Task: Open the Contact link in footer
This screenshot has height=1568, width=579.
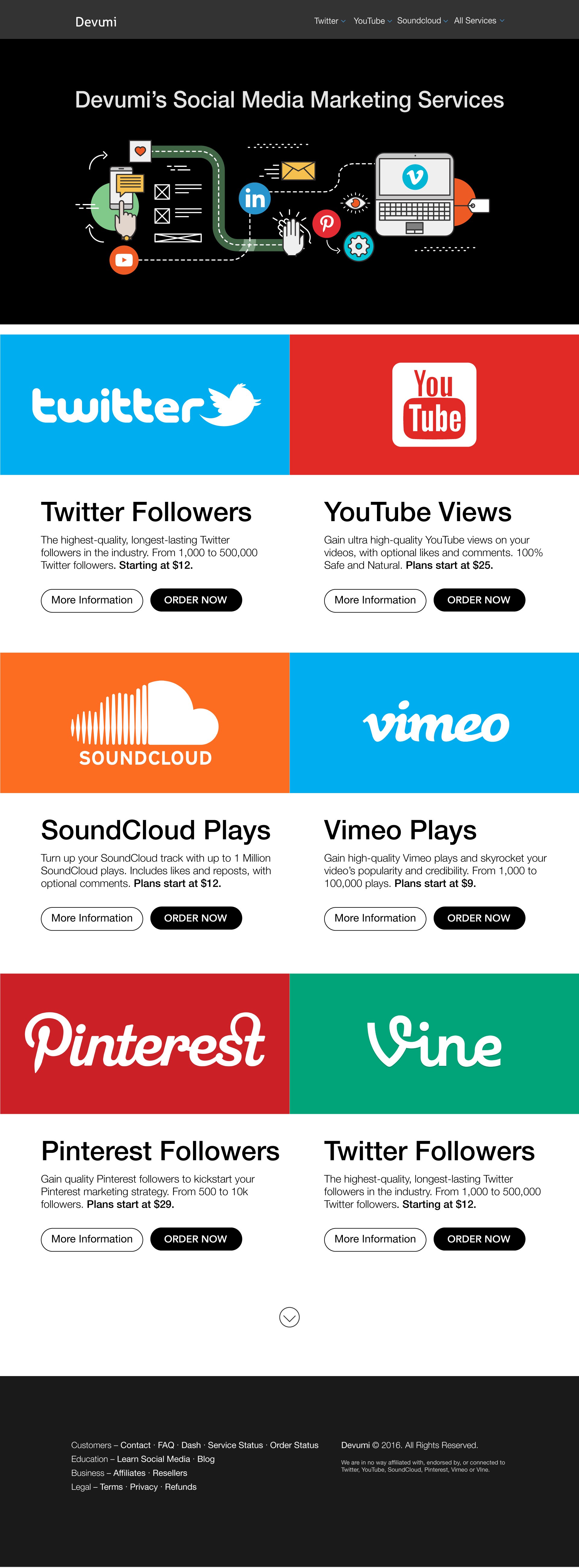Action: coord(135,1445)
